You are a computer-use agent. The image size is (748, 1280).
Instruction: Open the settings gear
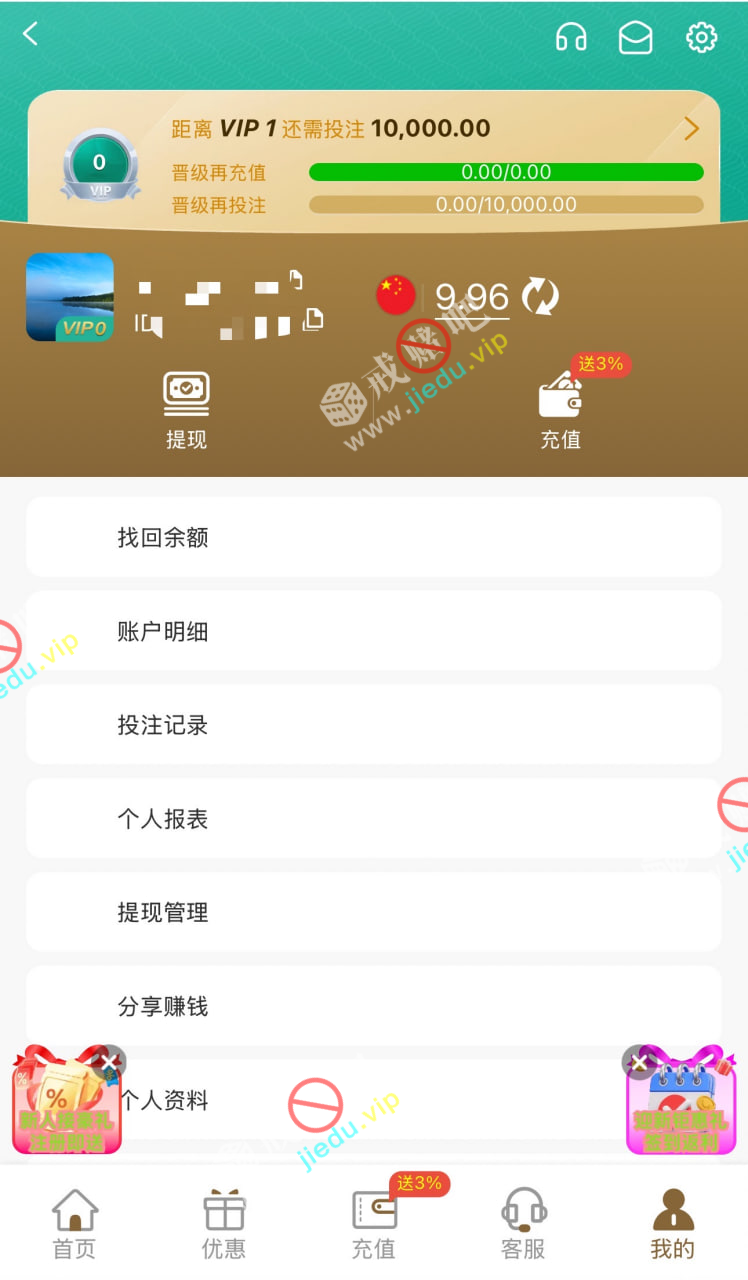[701, 38]
